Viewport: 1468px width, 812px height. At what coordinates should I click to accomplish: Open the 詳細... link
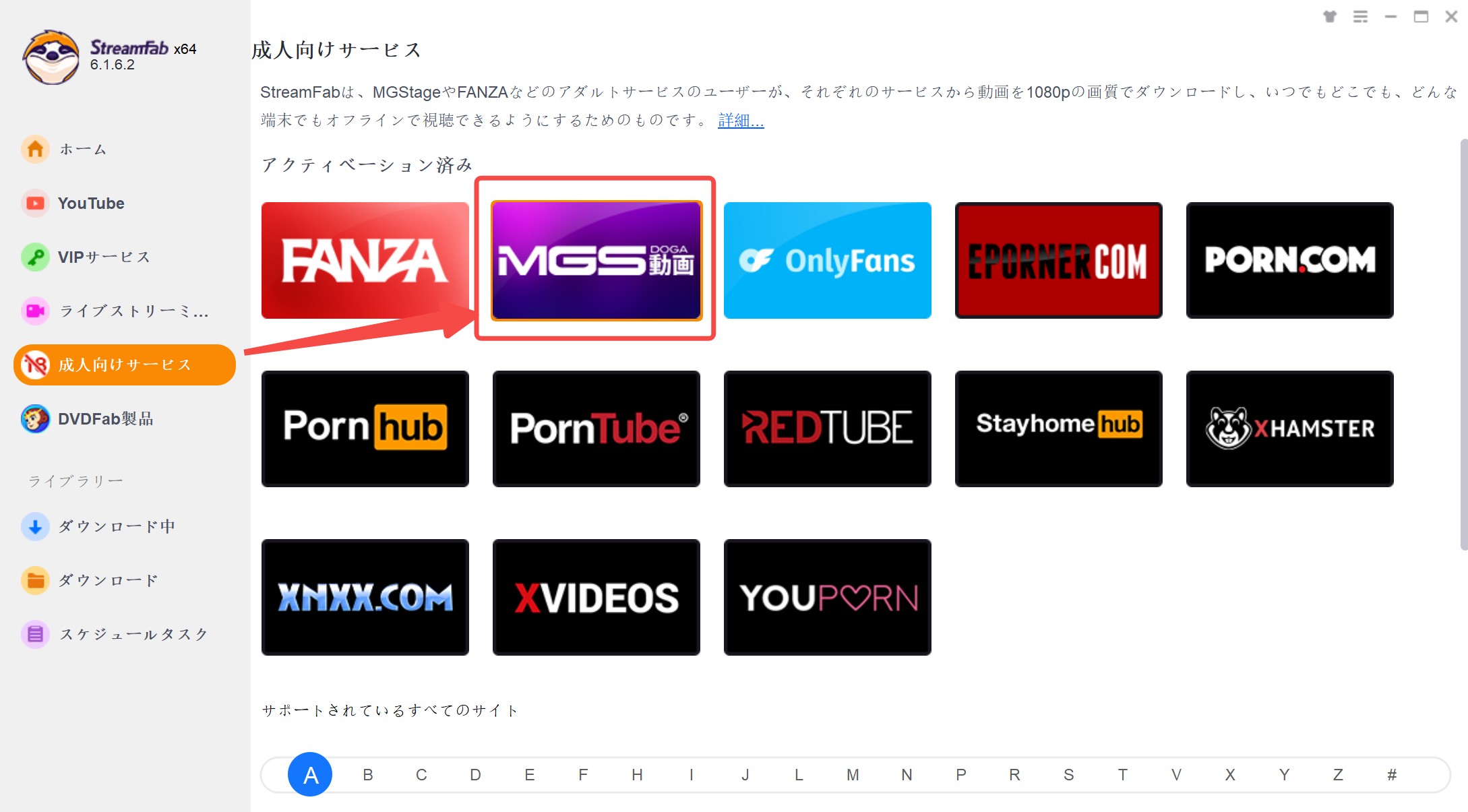[x=741, y=121]
